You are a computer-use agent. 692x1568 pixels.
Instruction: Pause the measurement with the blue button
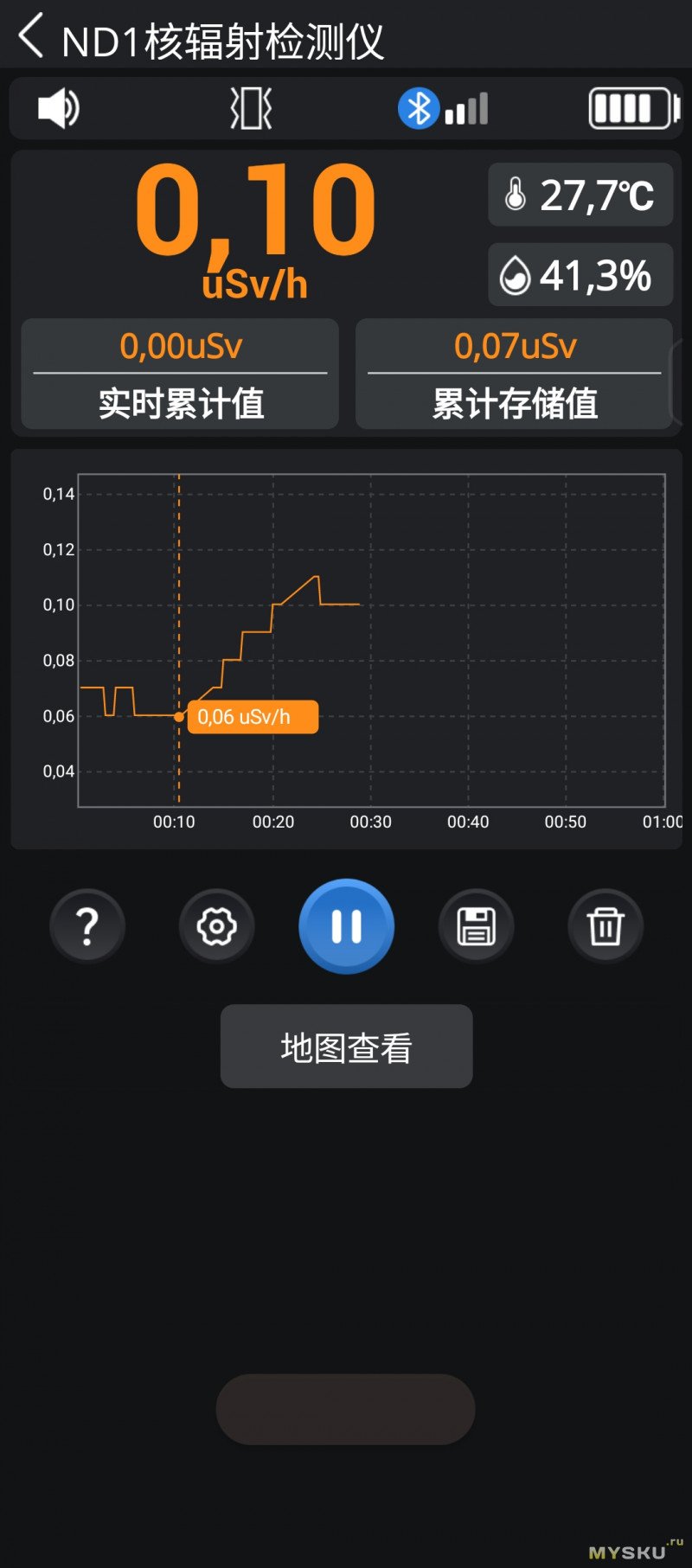(x=346, y=926)
